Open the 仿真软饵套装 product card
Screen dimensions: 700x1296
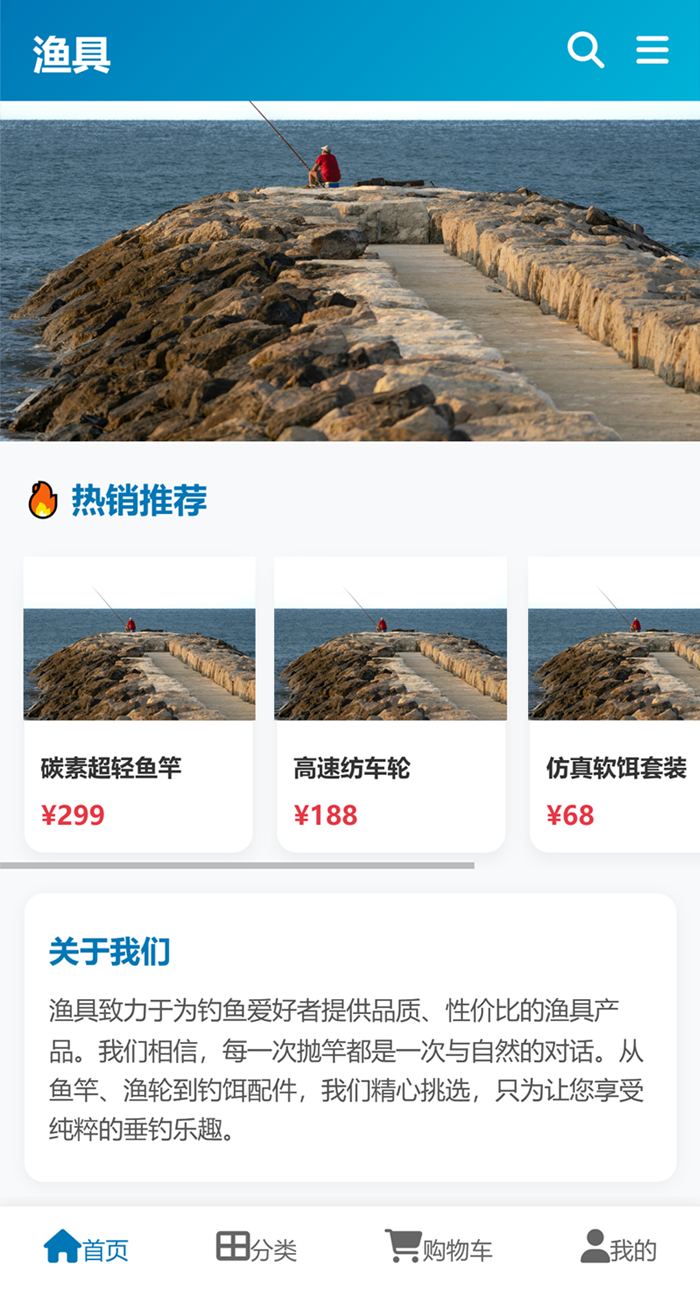tap(616, 704)
